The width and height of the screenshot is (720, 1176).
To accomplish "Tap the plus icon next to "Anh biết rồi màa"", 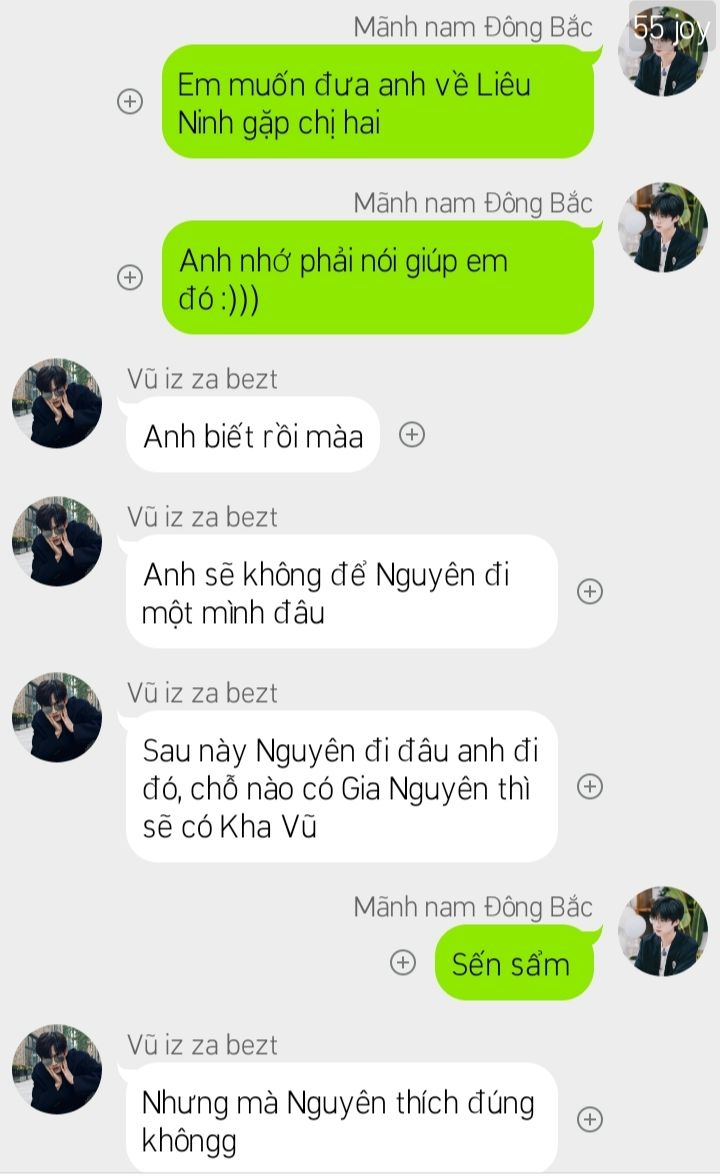I will click(412, 434).
